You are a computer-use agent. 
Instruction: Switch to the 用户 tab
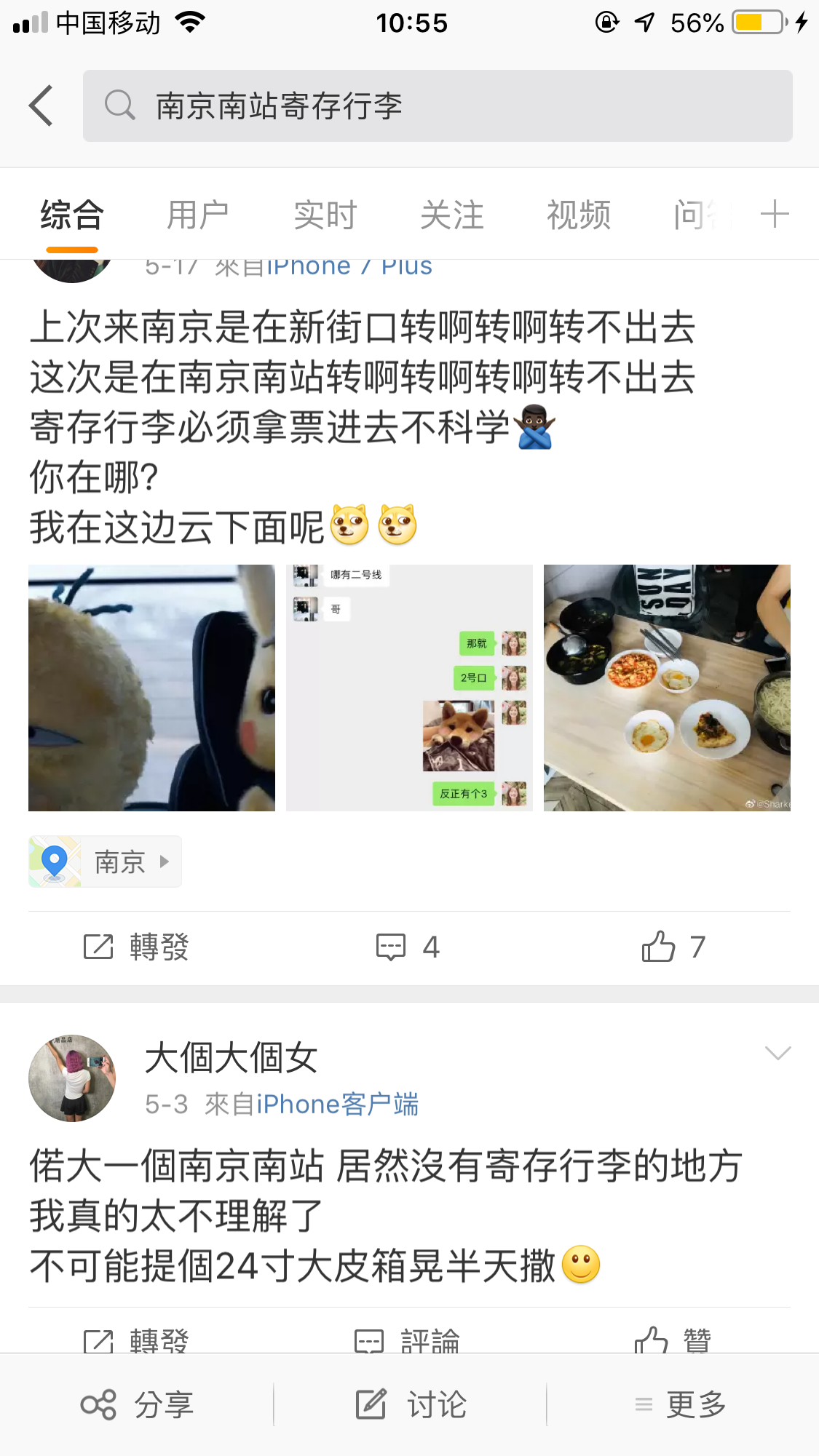(x=198, y=215)
